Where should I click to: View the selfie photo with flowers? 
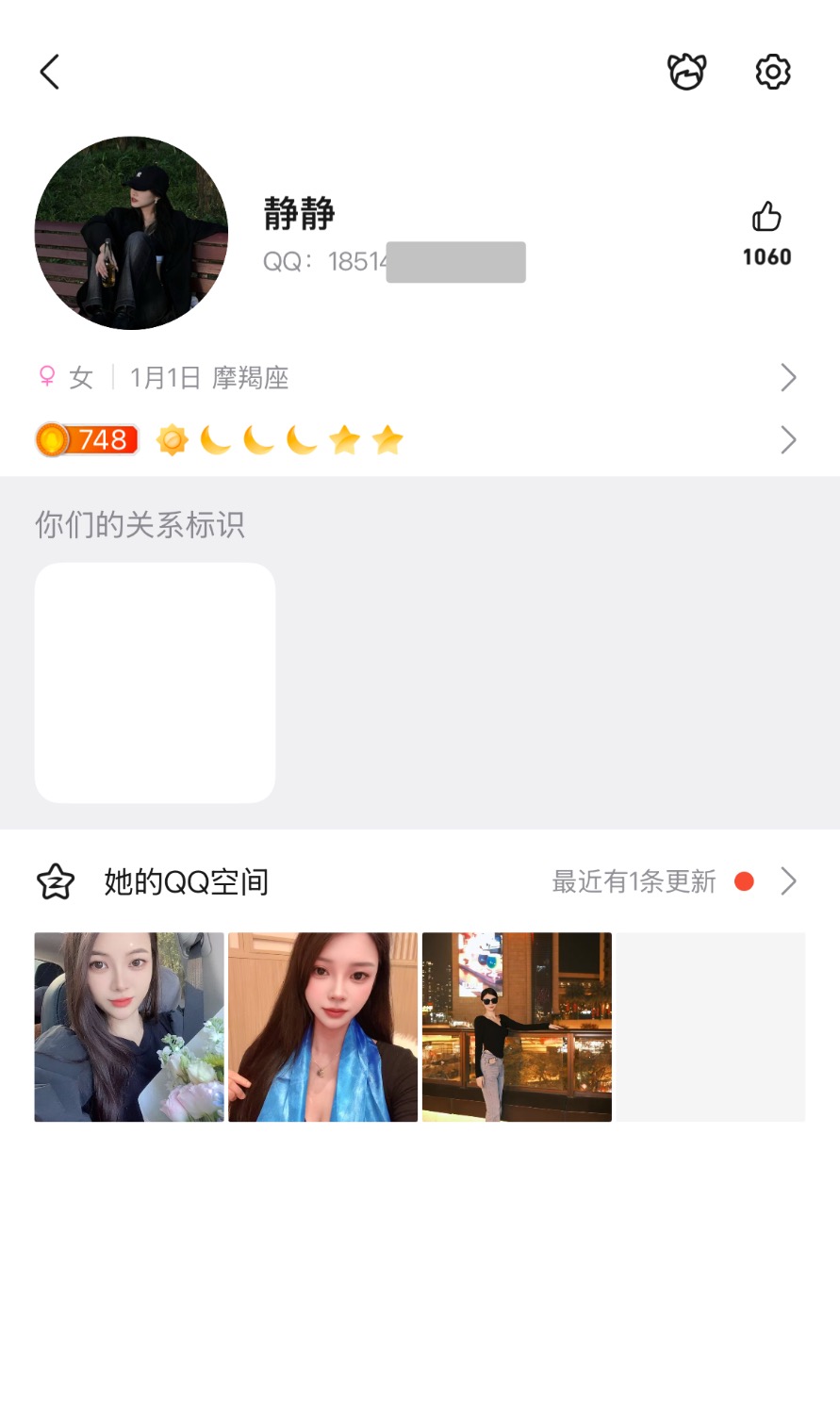click(x=129, y=1027)
